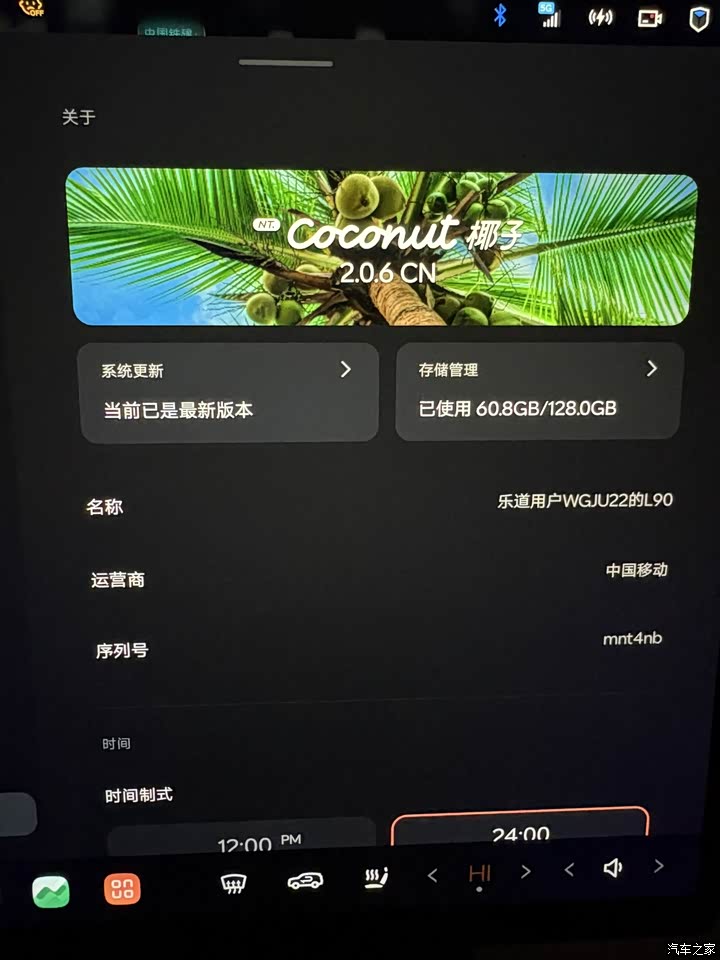Open 系统更新 system update card
This screenshot has height=960, width=720.
(x=229, y=391)
